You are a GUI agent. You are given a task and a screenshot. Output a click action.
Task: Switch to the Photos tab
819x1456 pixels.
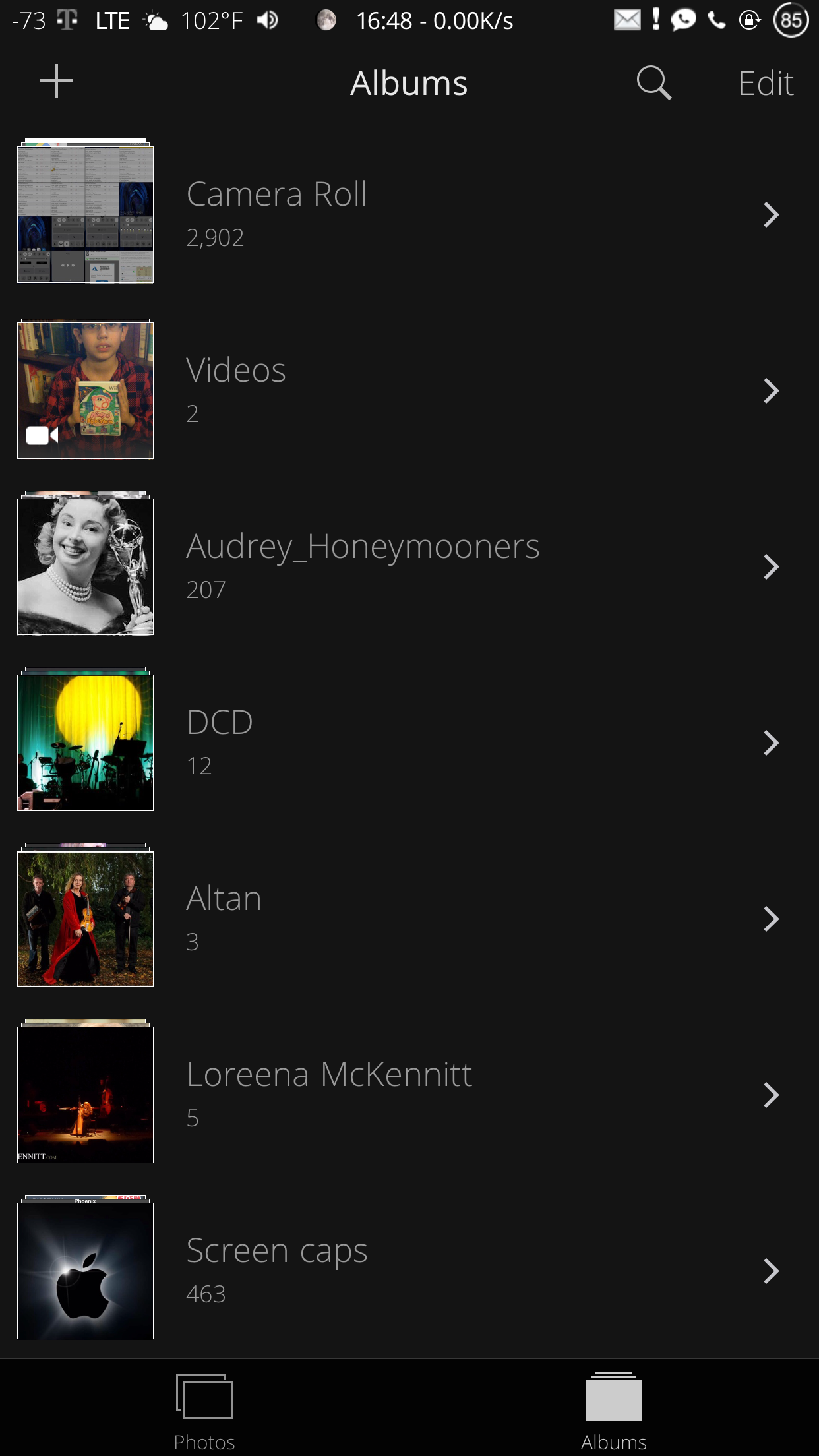tap(204, 1411)
